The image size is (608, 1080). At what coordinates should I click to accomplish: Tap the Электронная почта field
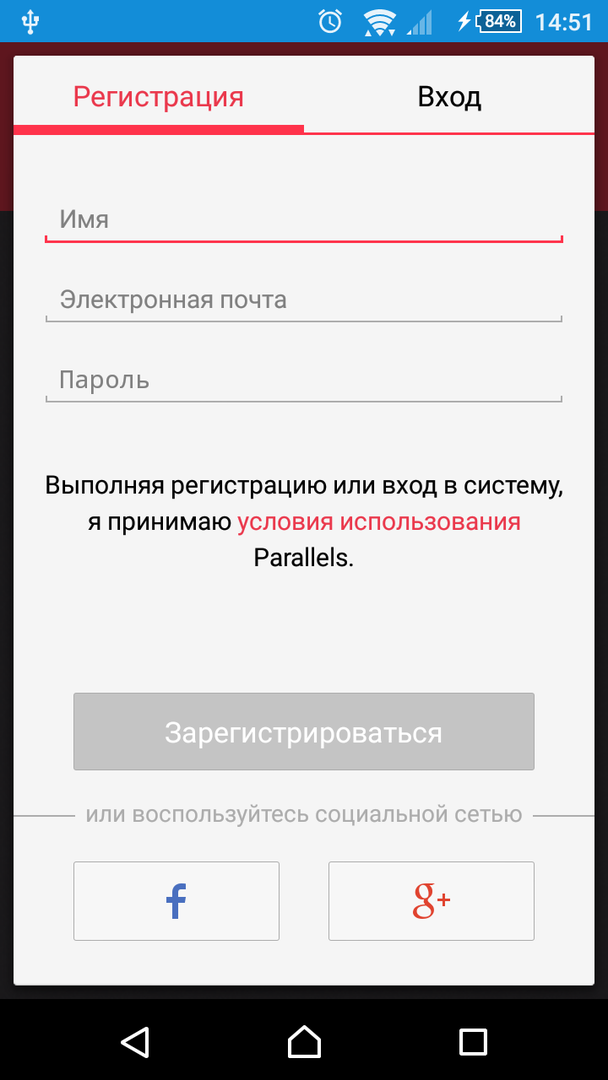pyautogui.click(x=303, y=300)
